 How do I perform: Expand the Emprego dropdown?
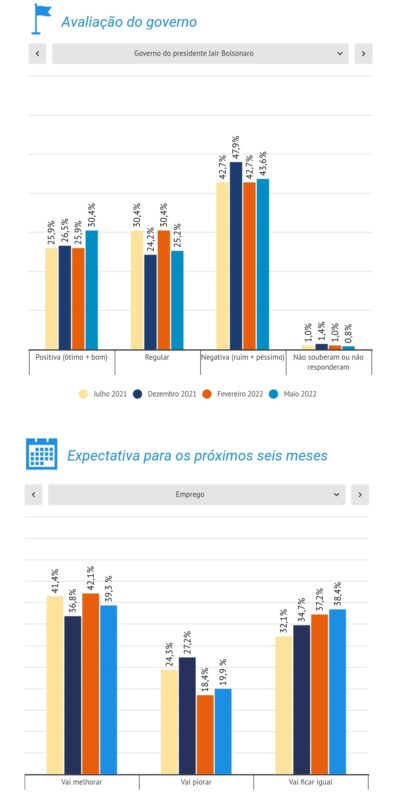196,494
